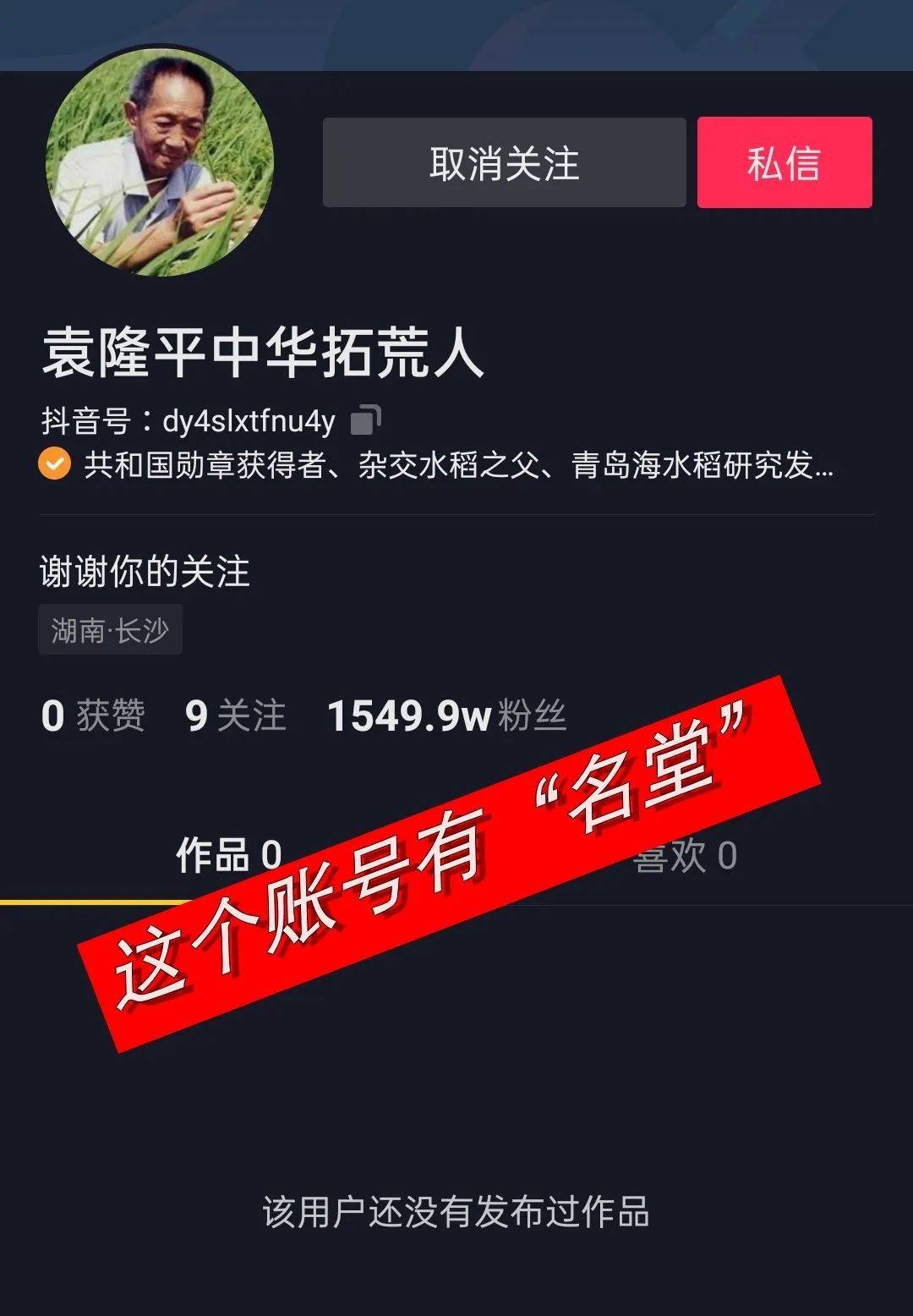
Task: Open 私信 to message this user
Action: coord(784,162)
